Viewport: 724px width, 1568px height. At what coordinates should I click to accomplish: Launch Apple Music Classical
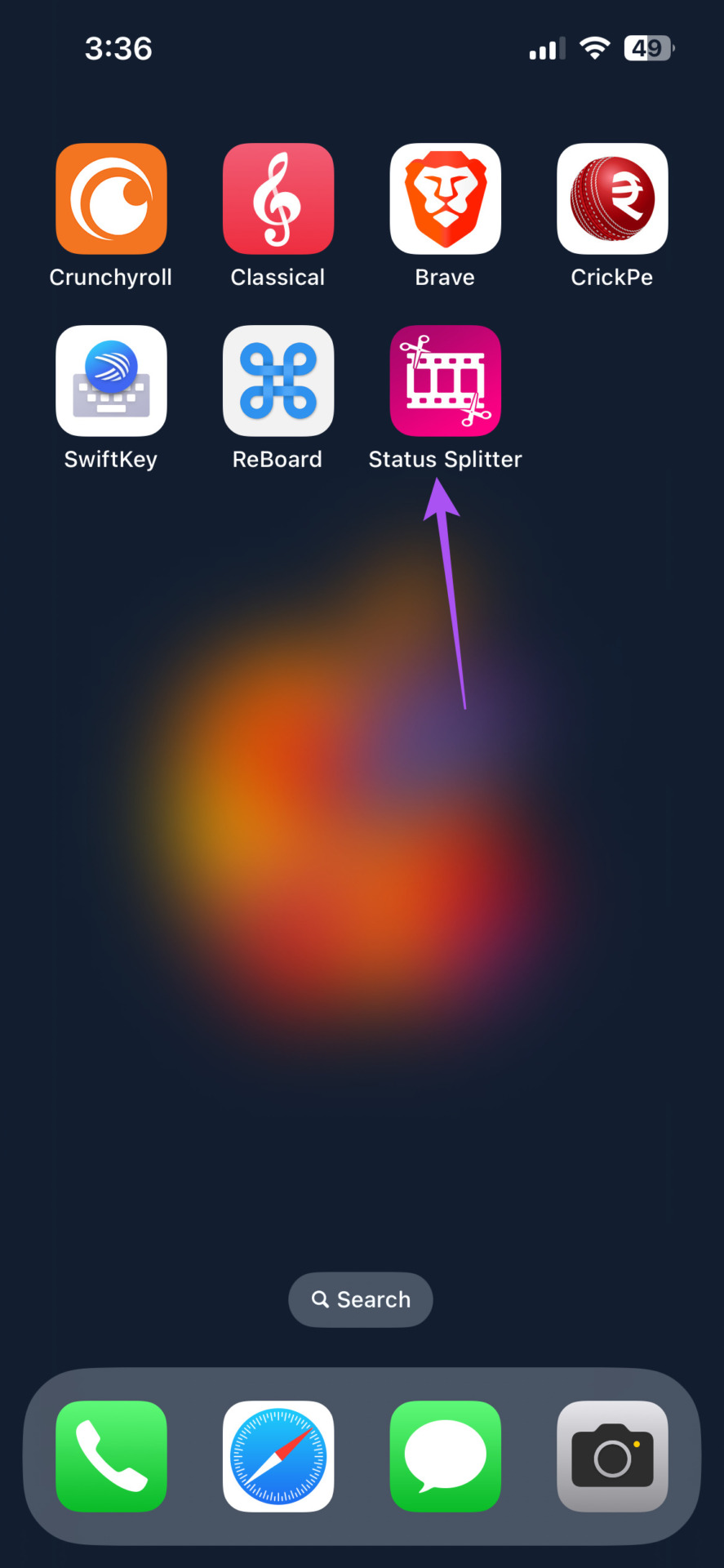(278, 199)
